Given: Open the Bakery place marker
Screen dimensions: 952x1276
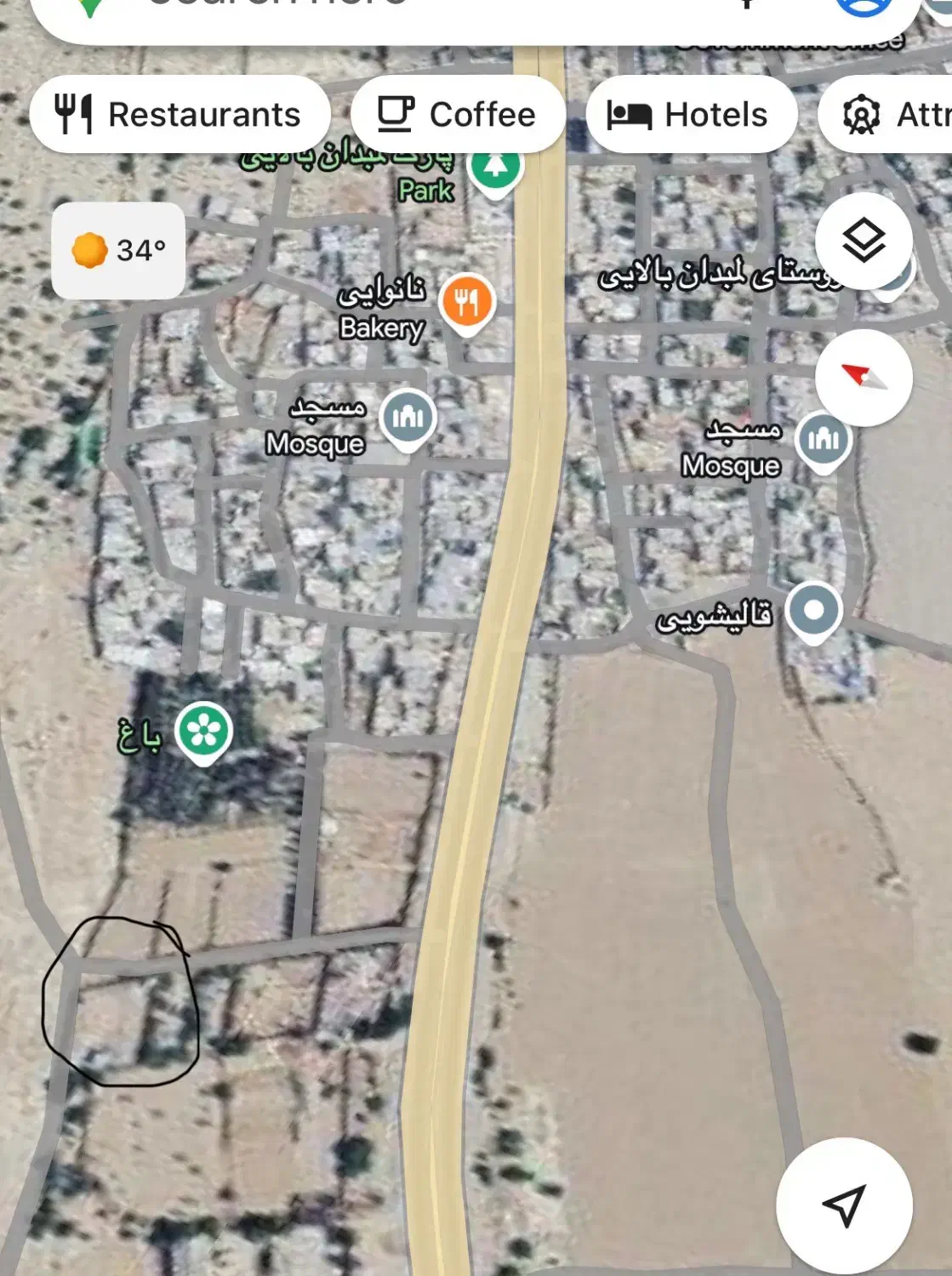Looking at the screenshot, I should click(467, 302).
